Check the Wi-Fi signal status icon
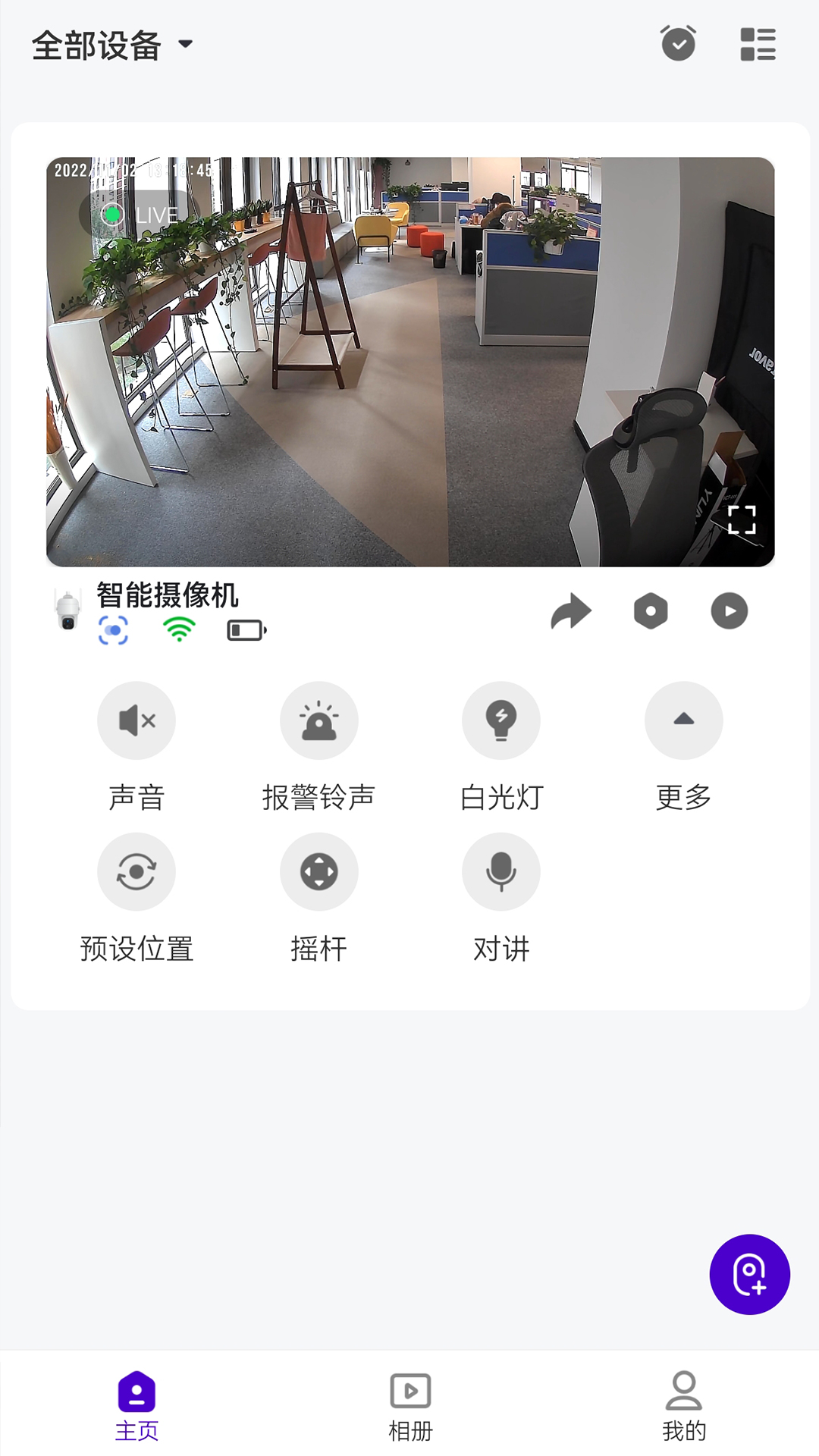Viewport: 819px width, 1456px height. pos(178,629)
